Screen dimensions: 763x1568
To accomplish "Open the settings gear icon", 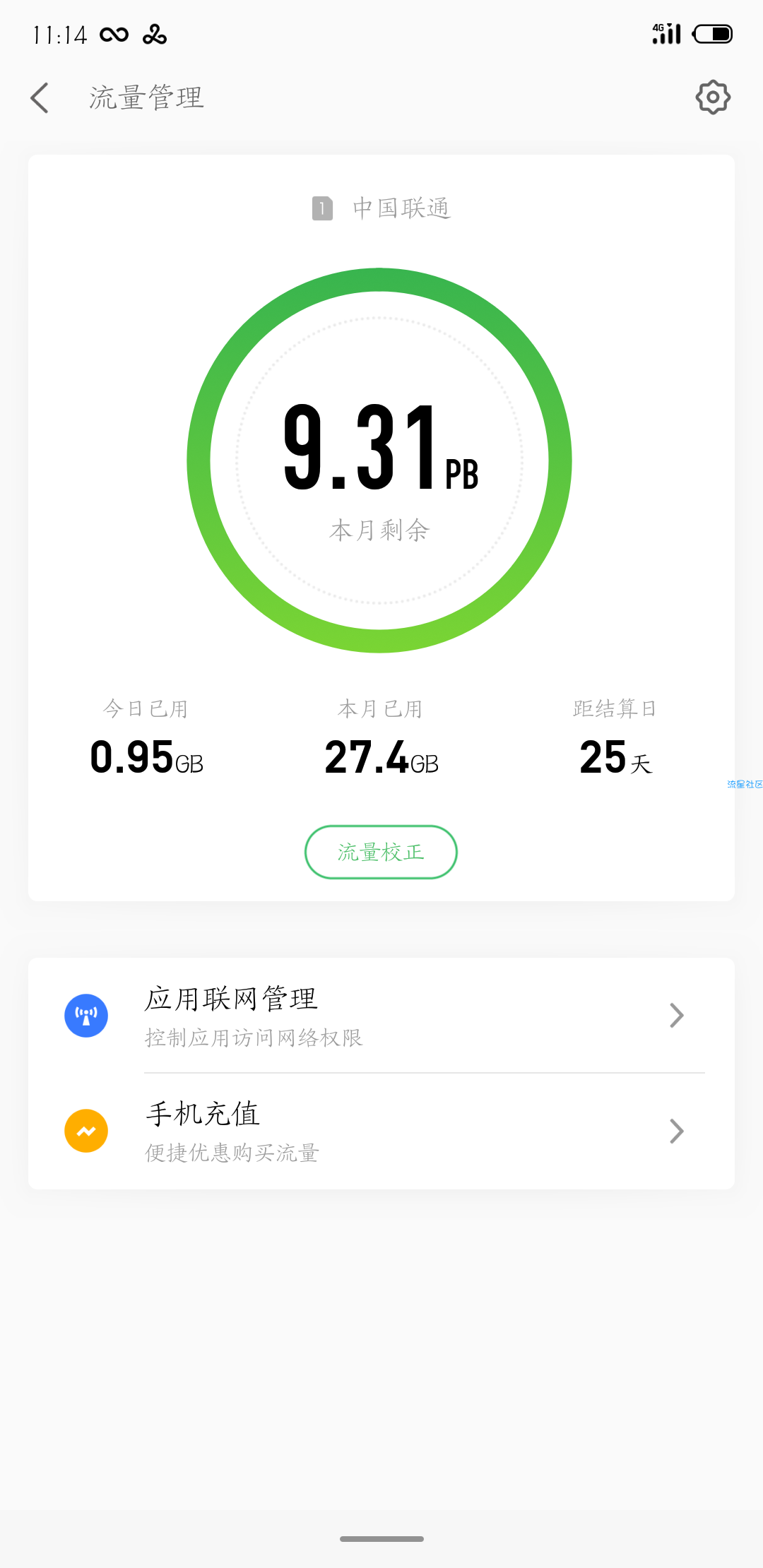I will pyautogui.click(x=713, y=97).
